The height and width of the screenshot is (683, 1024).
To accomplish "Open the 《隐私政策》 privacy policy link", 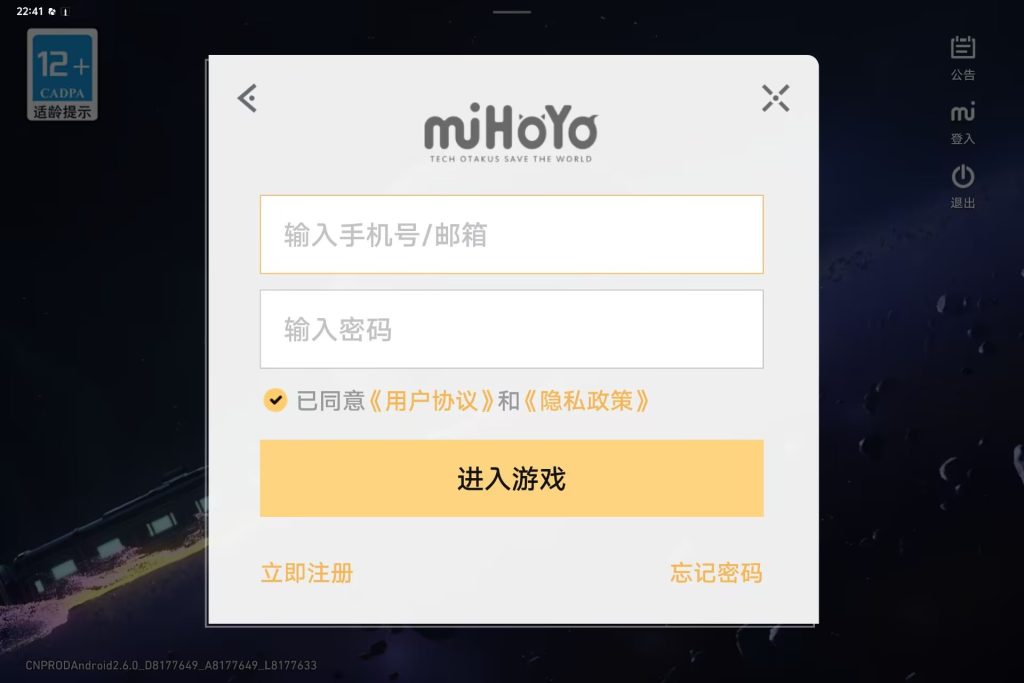I will click(588, 401).
